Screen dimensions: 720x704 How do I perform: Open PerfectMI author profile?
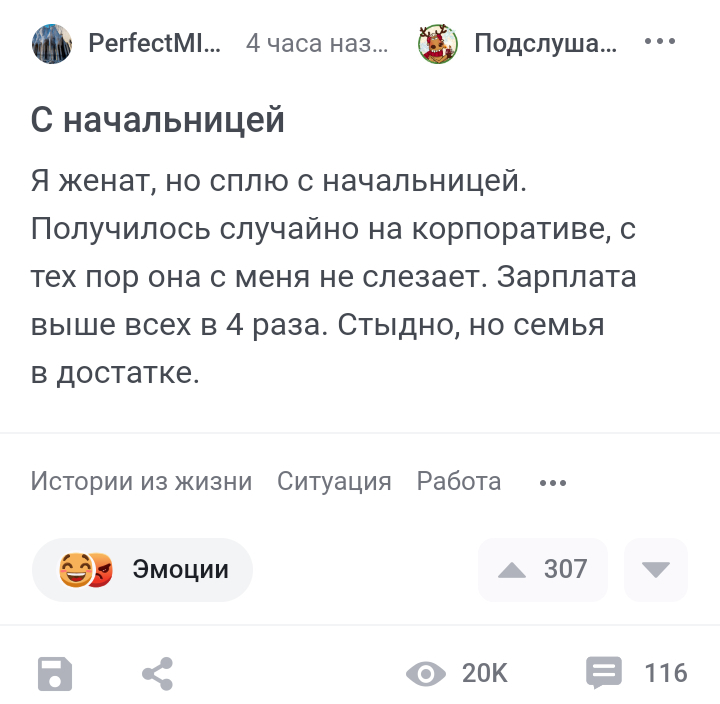click(x=153, y=43)
